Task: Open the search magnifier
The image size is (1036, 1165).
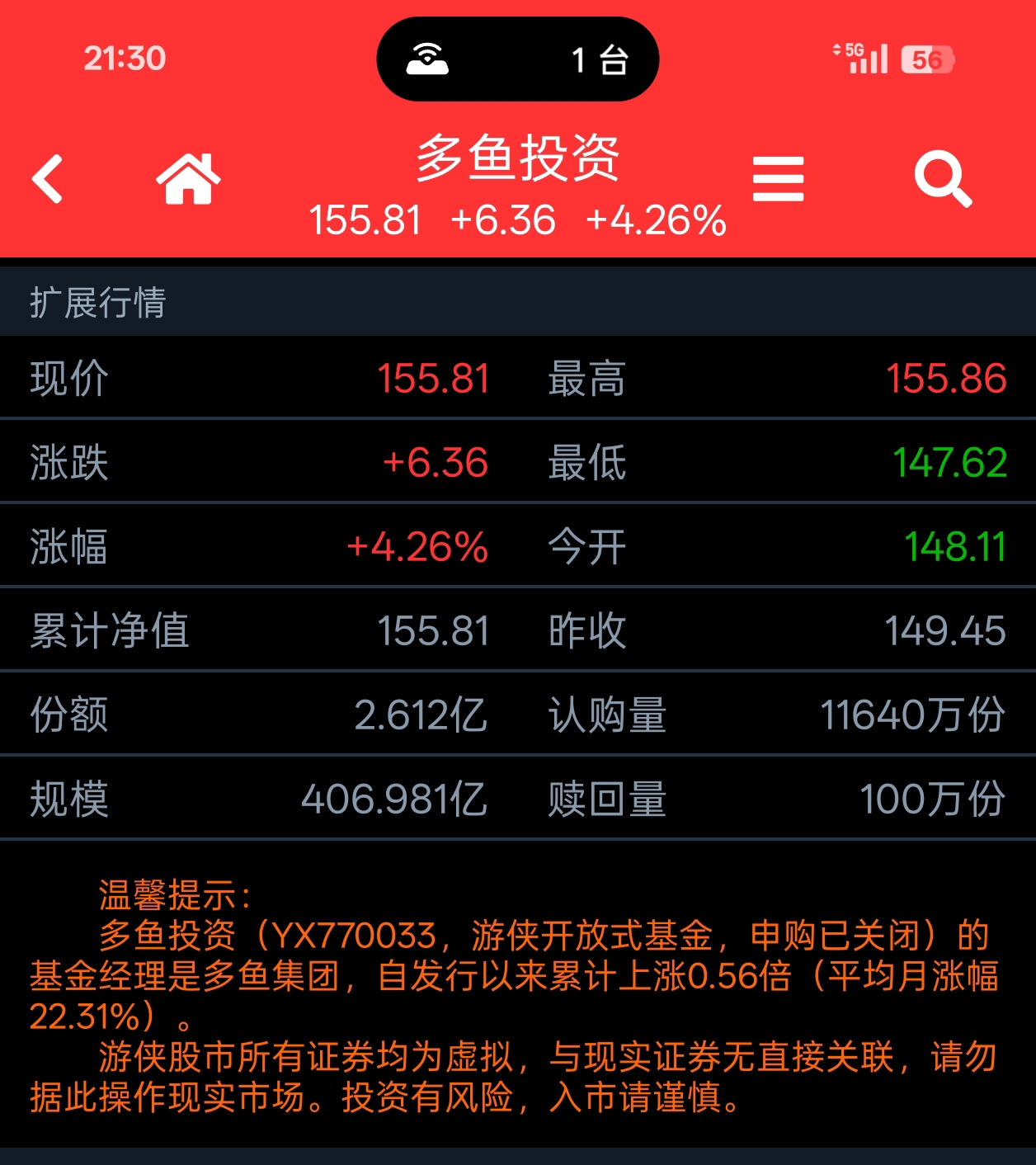Action: [x=943, y=179]
